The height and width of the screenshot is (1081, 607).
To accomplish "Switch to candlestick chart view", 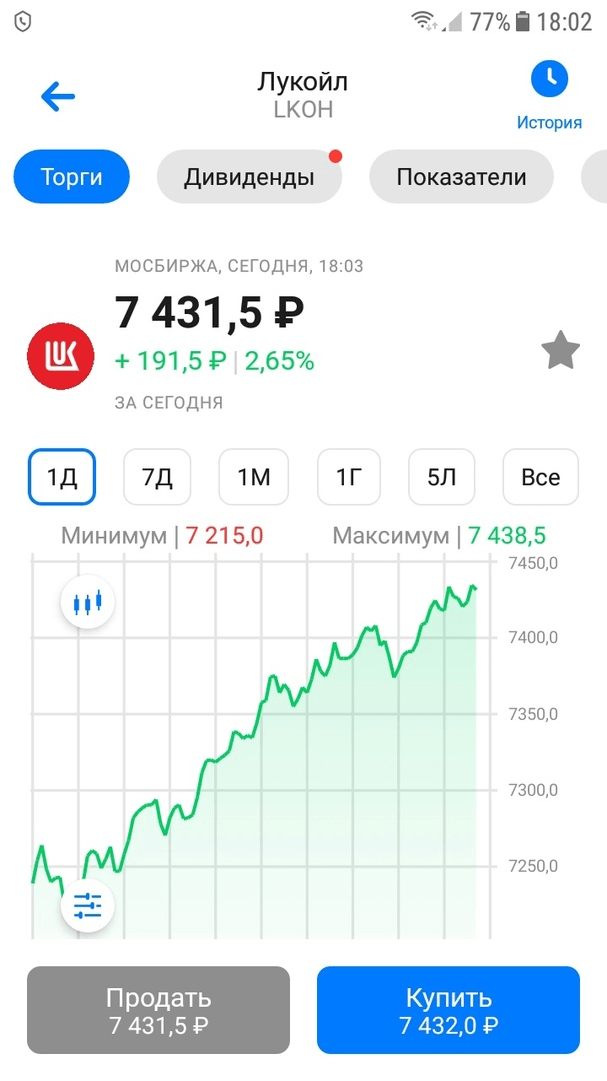I will [88, 603].
